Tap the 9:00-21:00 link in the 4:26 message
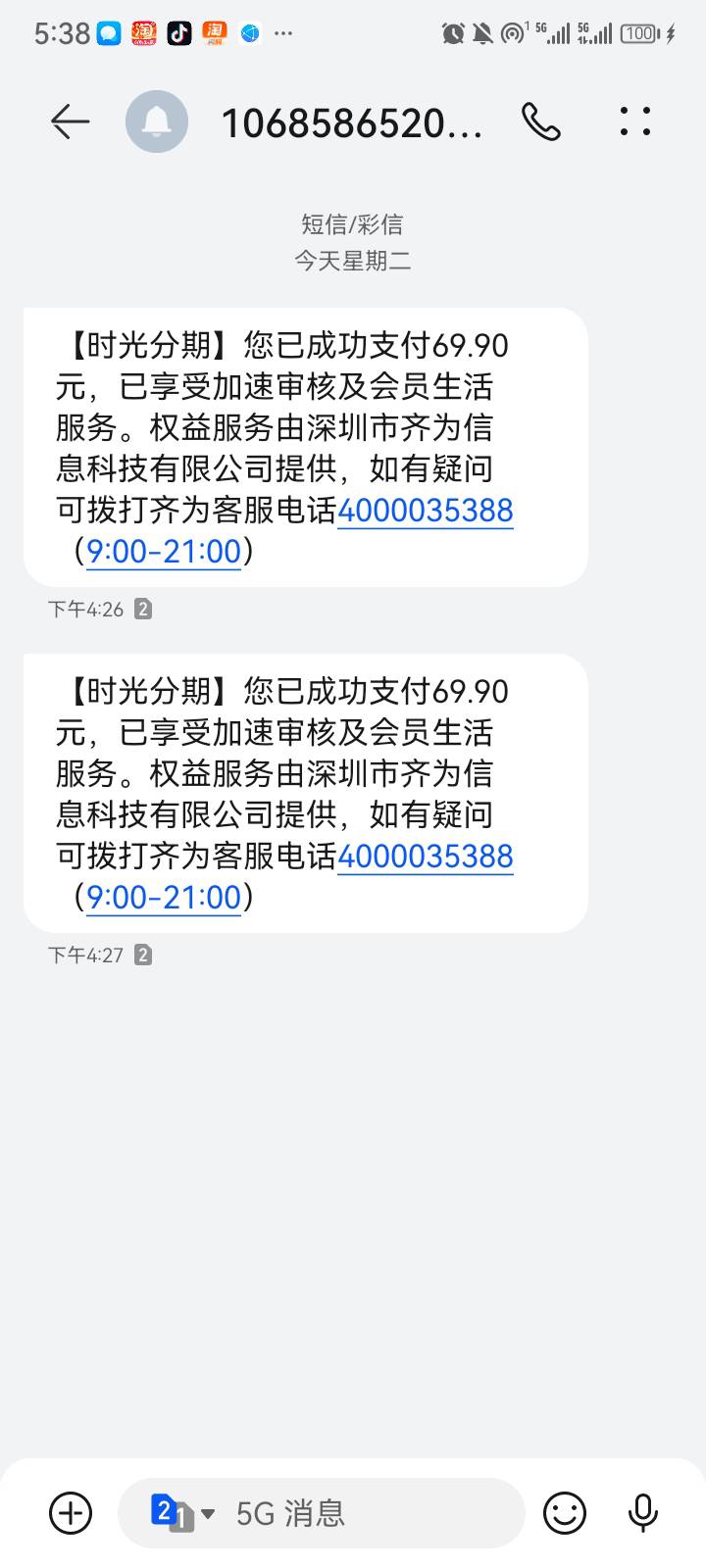Image resolution: width=706 pixels, height=1568 pixels. click(x=164, y=552)
